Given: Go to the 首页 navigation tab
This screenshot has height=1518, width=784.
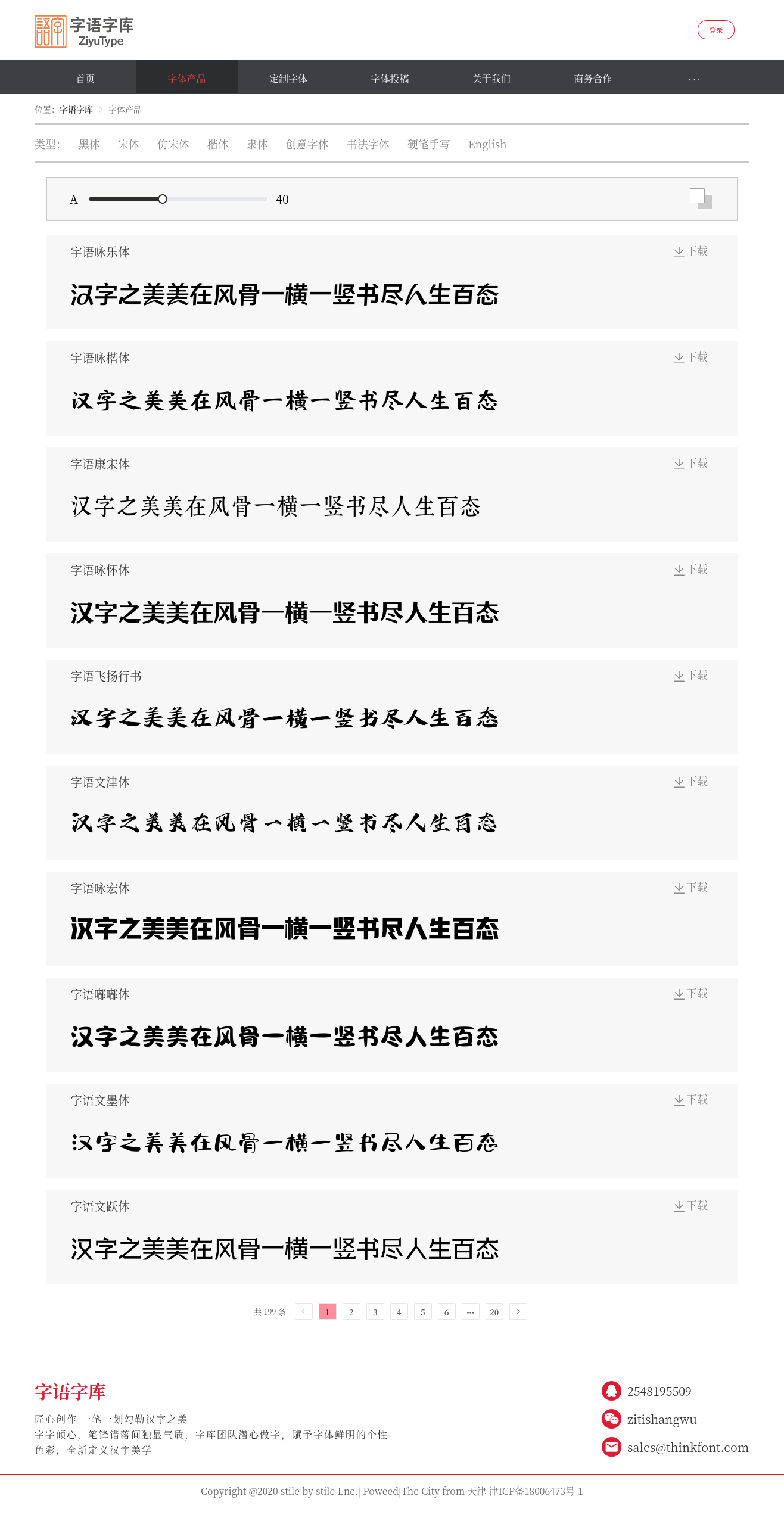Looking at the screenshot, I should pos(85,79).
